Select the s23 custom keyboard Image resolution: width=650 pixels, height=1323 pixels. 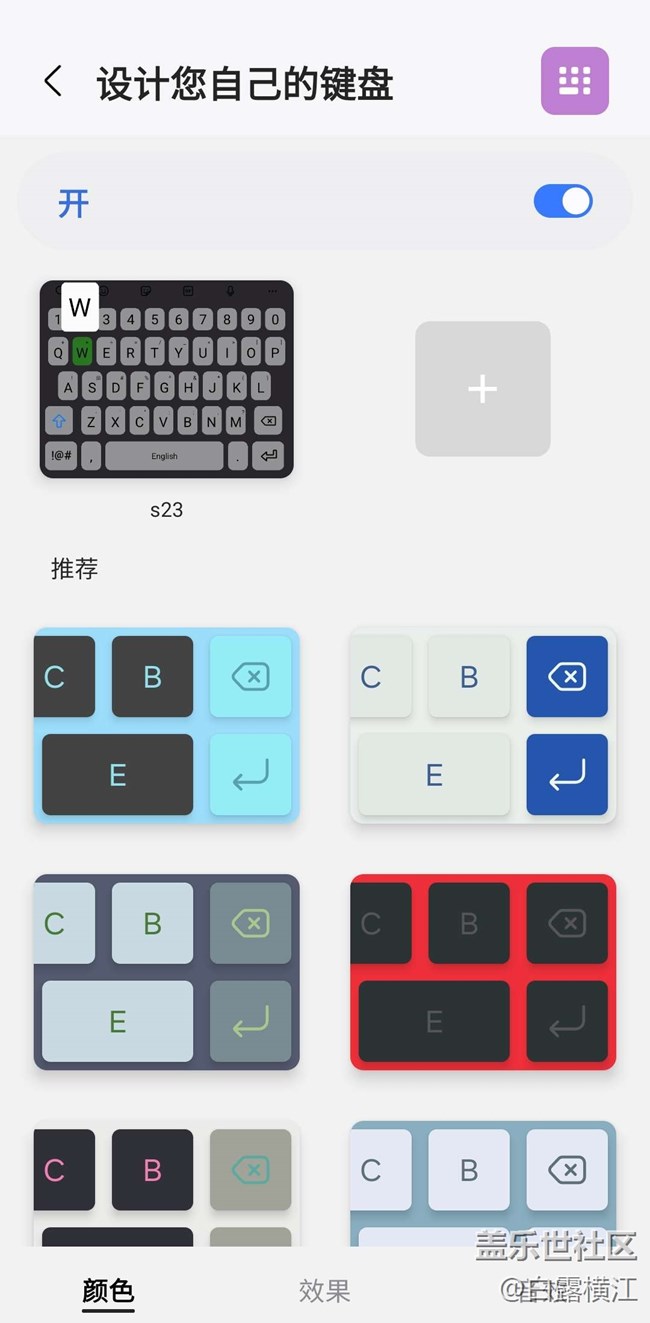pyautogui.click(x=166, y=379)
